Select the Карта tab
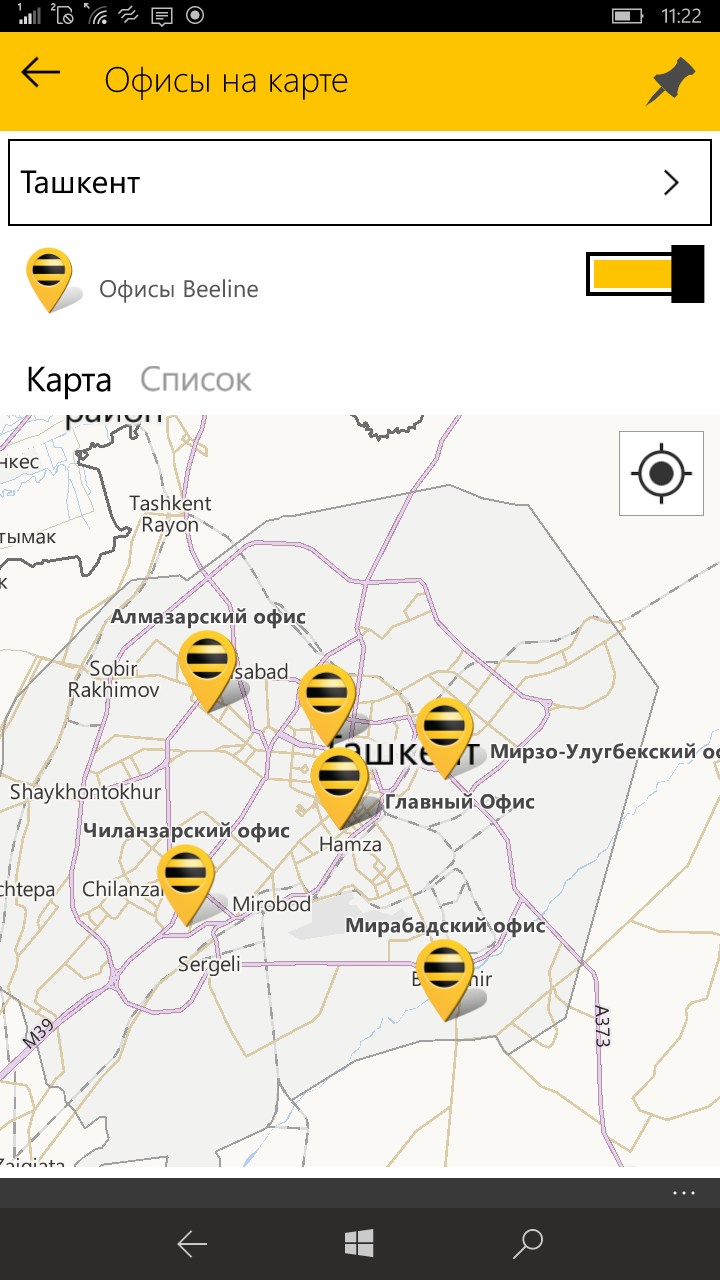This screenshot has width=720, height=1280. coord(68,380)
